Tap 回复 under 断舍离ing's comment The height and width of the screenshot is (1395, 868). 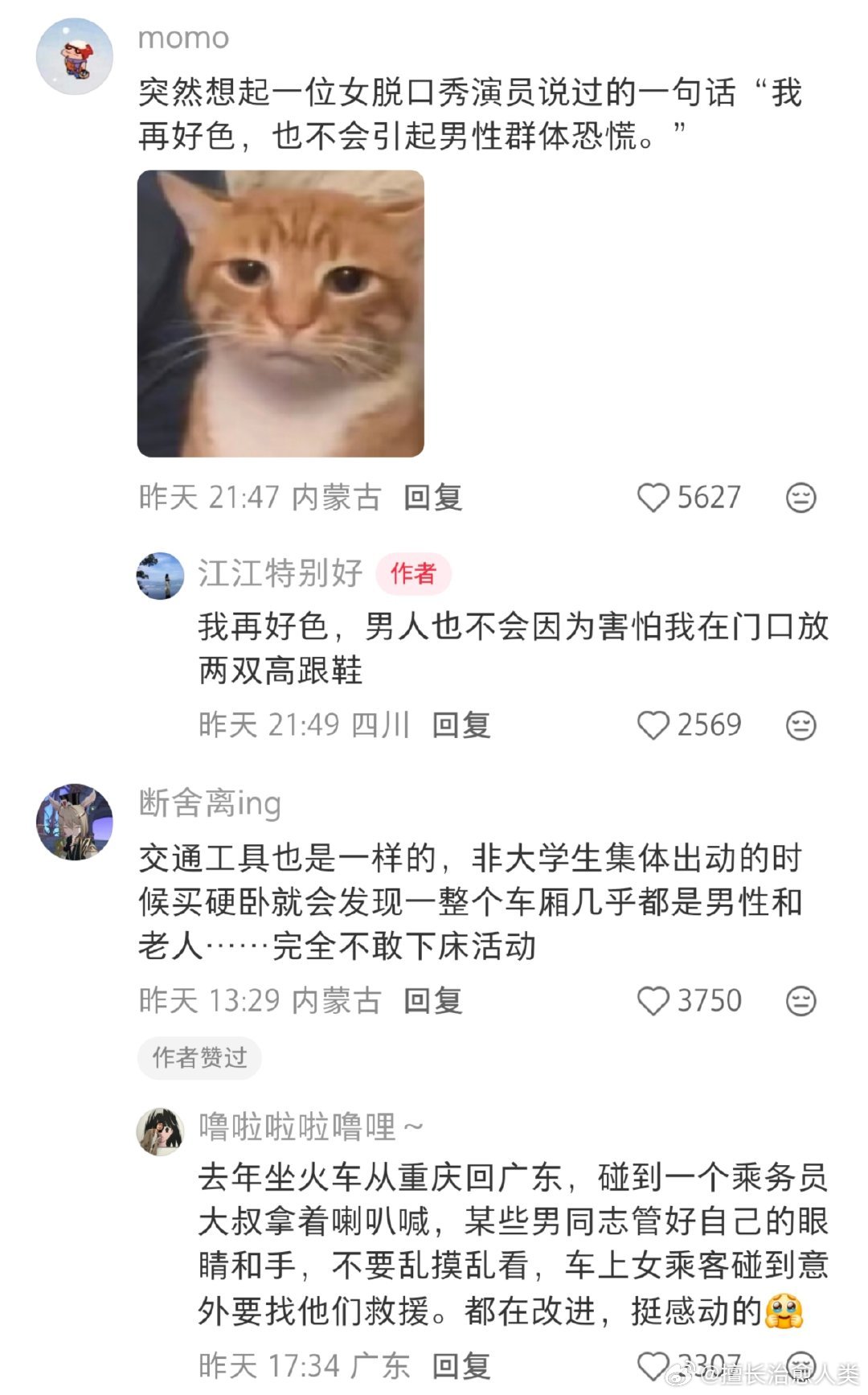click(x=432, y=1001)
